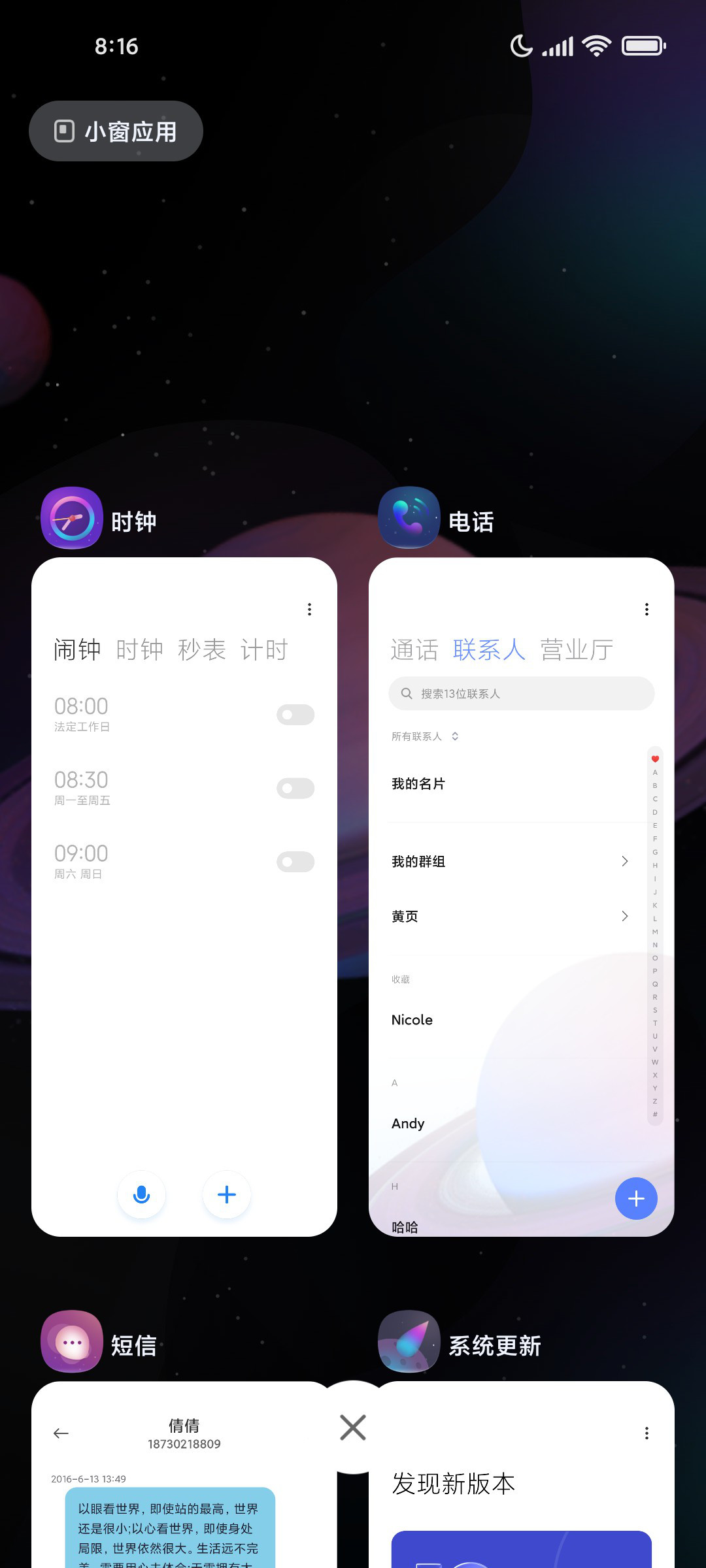Open the 短信 messages app card

coord(184,1475)
